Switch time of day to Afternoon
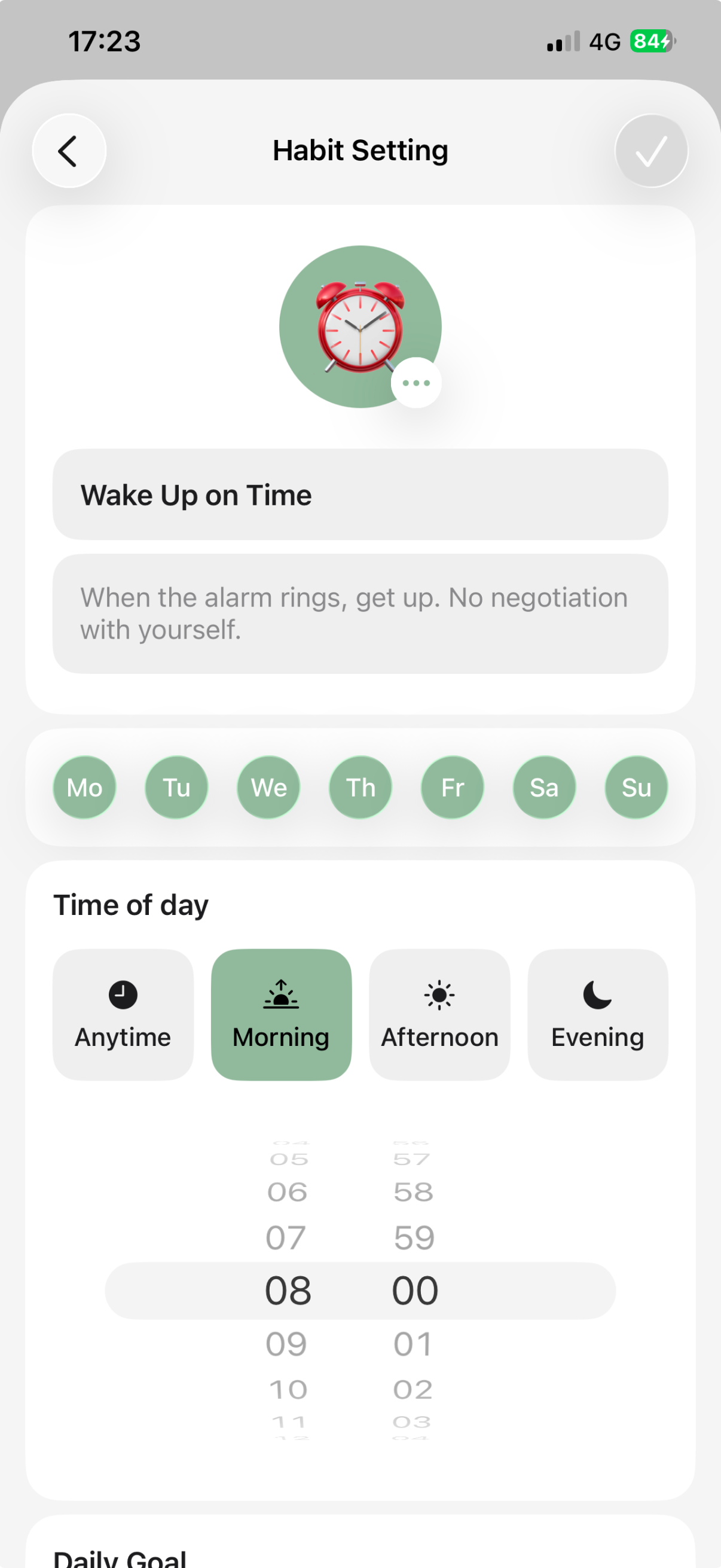The image size is (721, 1568). (439, 1014)
